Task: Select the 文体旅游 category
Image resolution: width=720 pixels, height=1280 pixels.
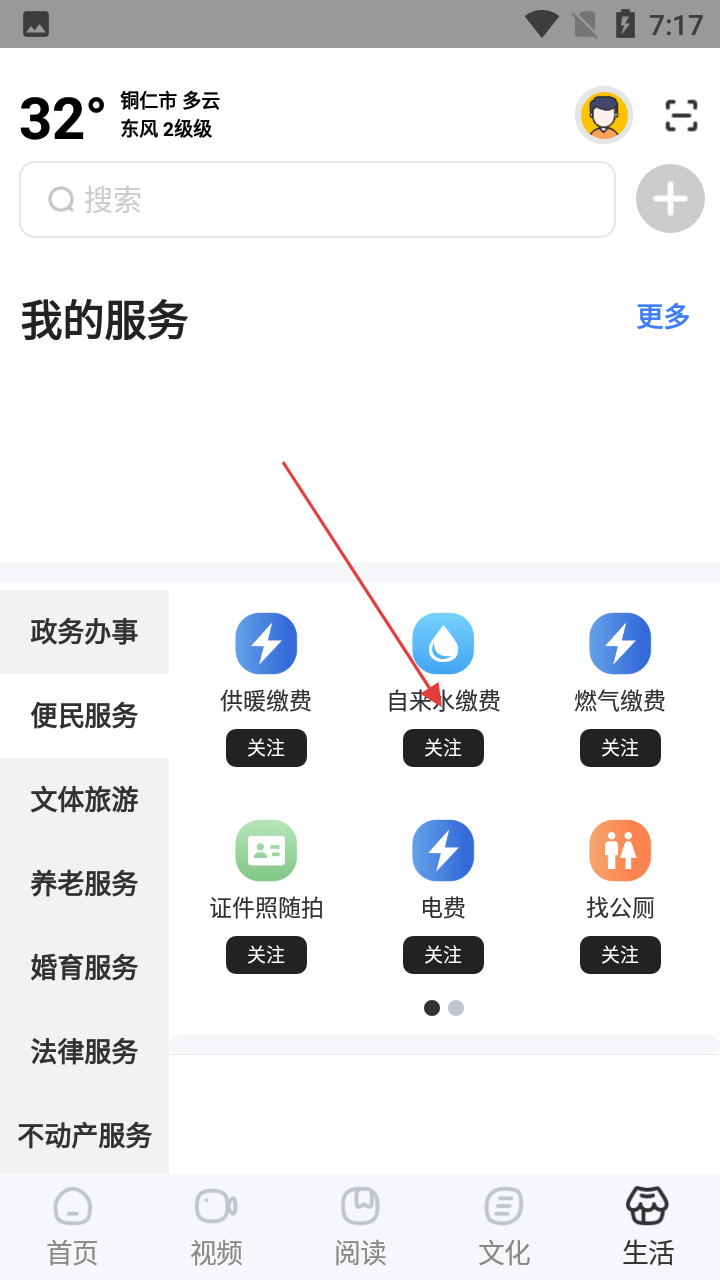Action: tap(84, 800)
